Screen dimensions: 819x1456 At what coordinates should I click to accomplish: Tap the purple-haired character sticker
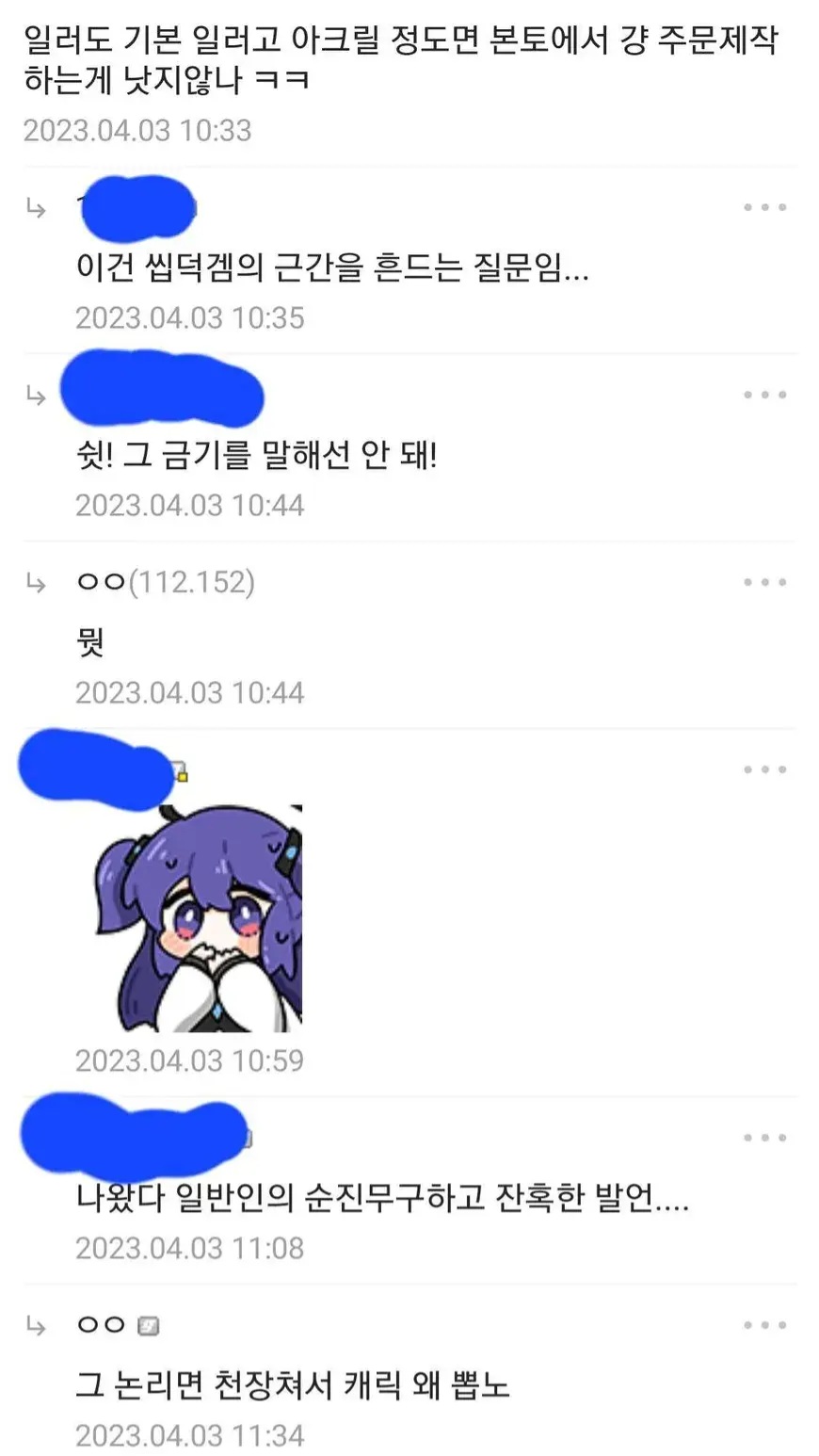pyautogui.click(x=198, y=918)
